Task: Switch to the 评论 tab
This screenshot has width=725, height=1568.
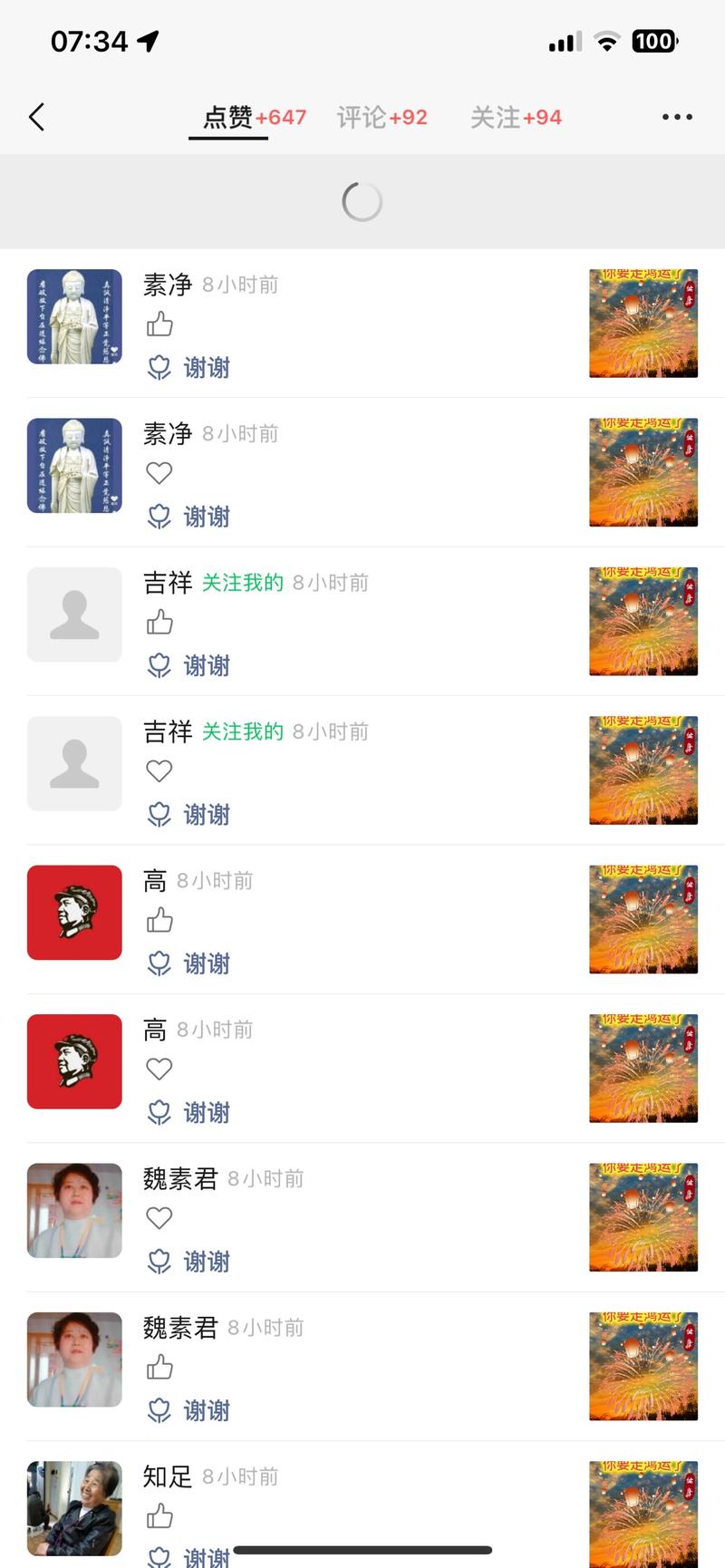Action: (x=382, y=117)
